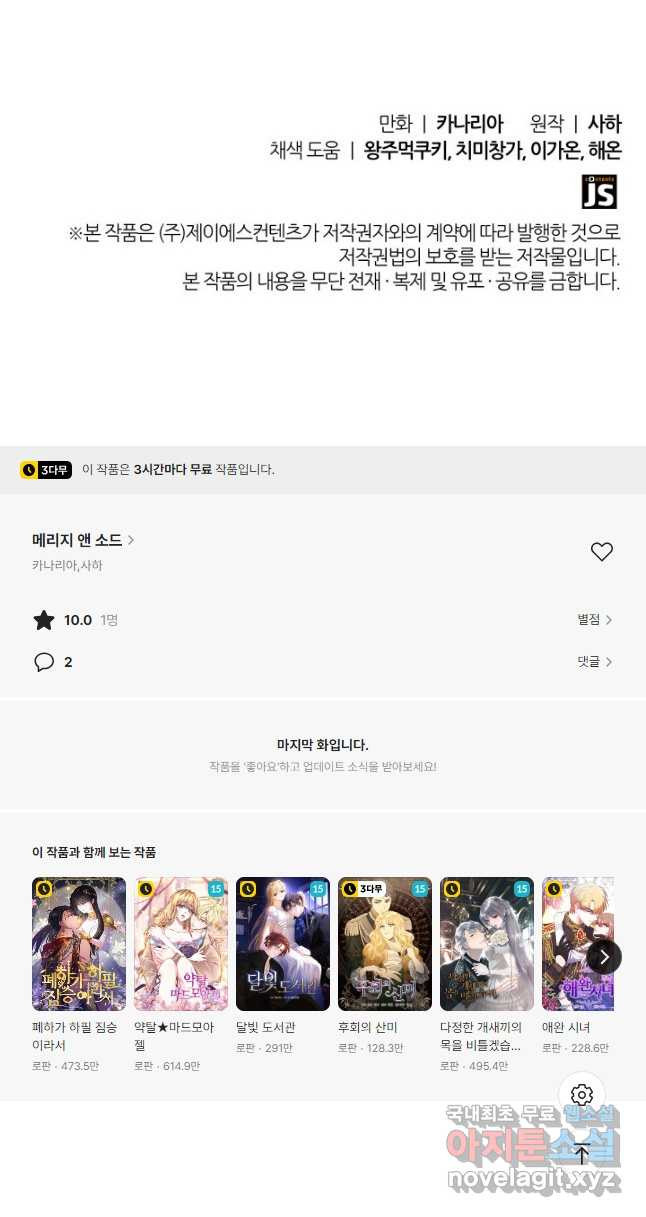646x1217 pixels.
Task: Open 애완 시녀 thumbnail
Action: 578,944
